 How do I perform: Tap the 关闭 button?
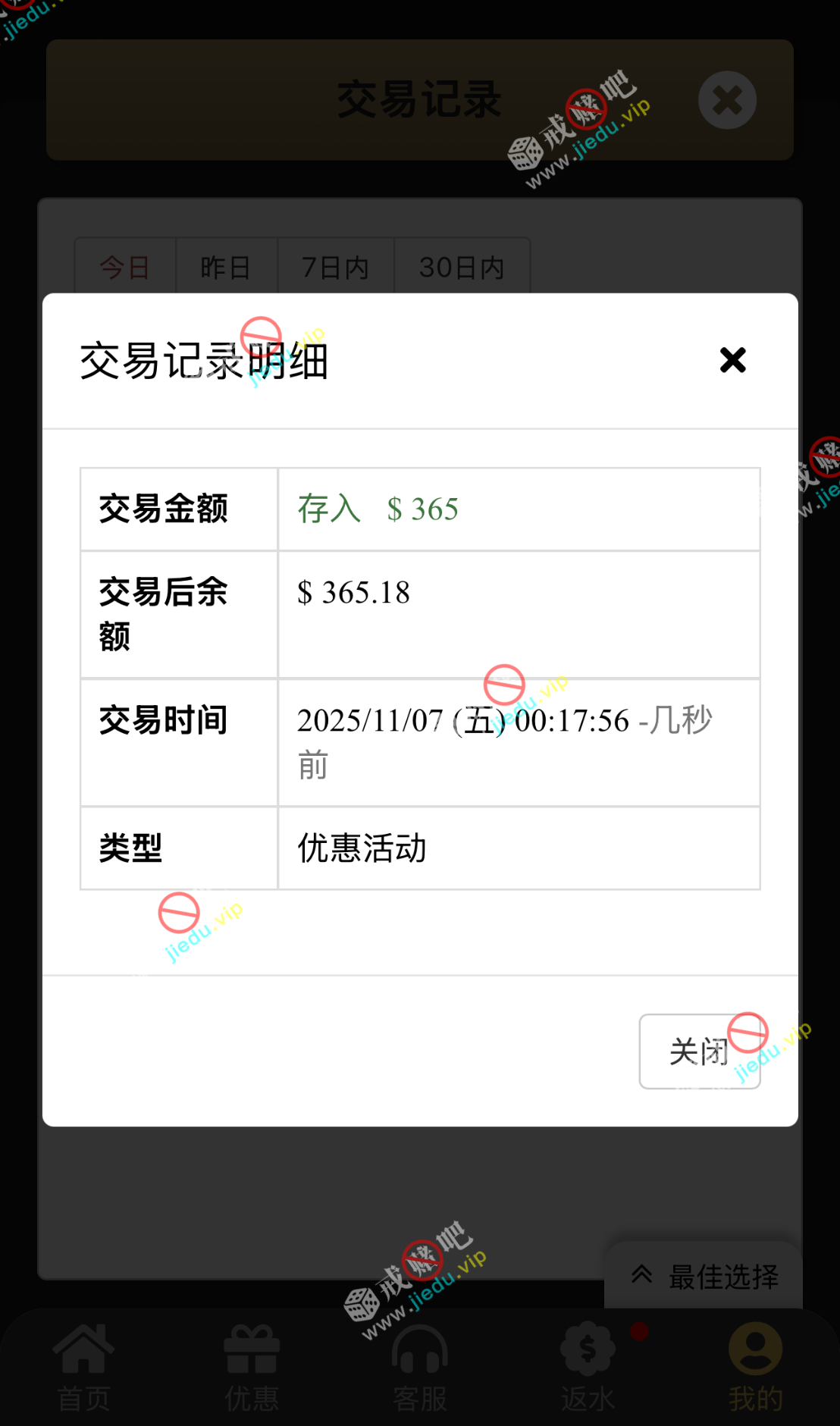point(699,1051)
